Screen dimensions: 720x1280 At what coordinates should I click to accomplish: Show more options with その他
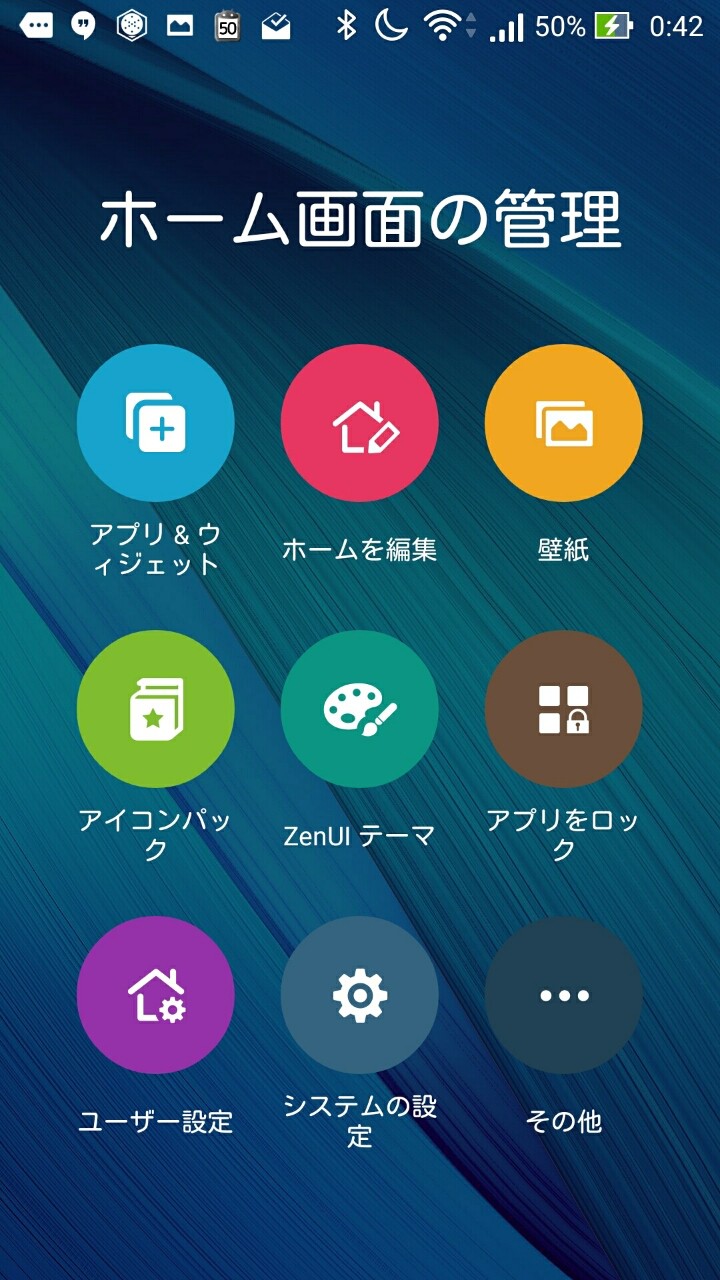coord(564,995)
